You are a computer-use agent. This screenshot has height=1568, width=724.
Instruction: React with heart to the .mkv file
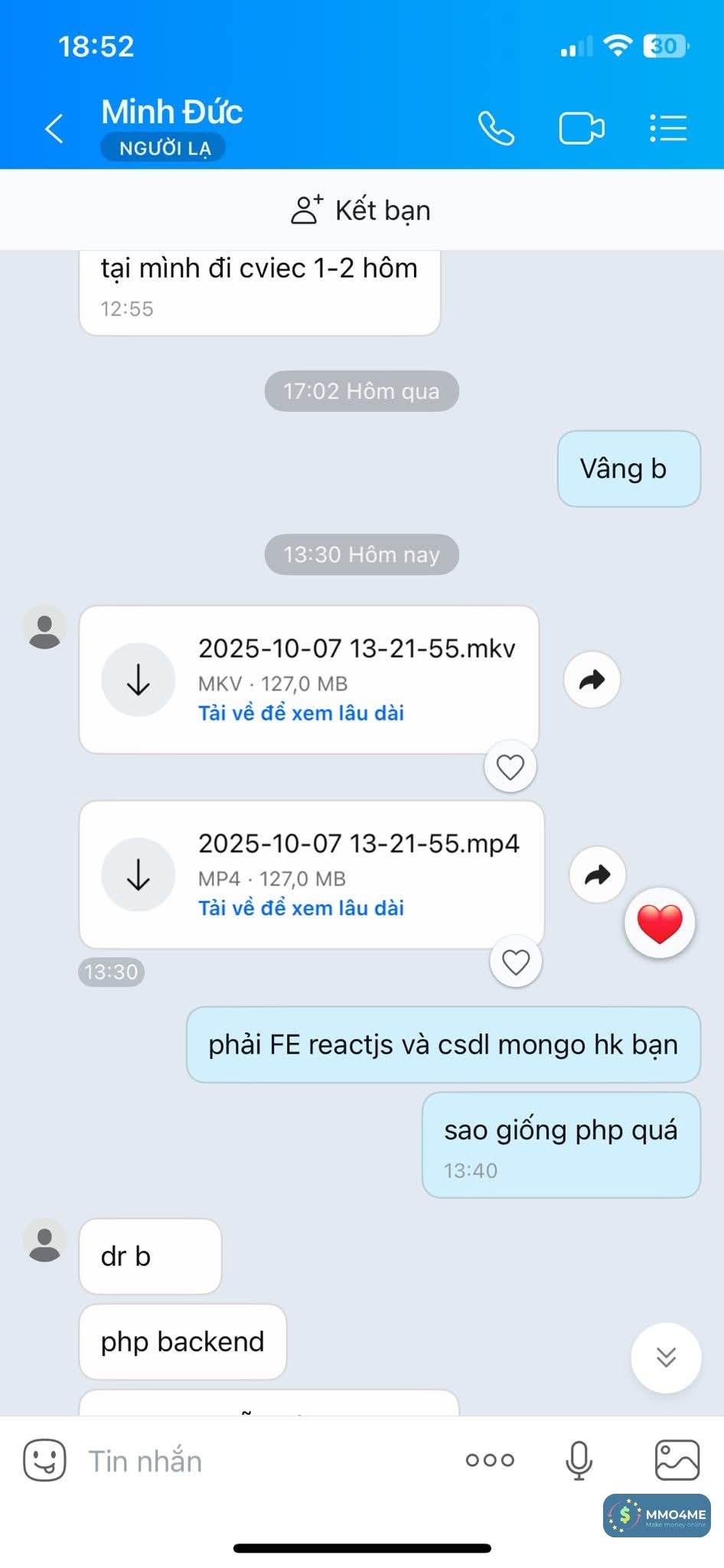pyautogui.click(x=510, y=766)
